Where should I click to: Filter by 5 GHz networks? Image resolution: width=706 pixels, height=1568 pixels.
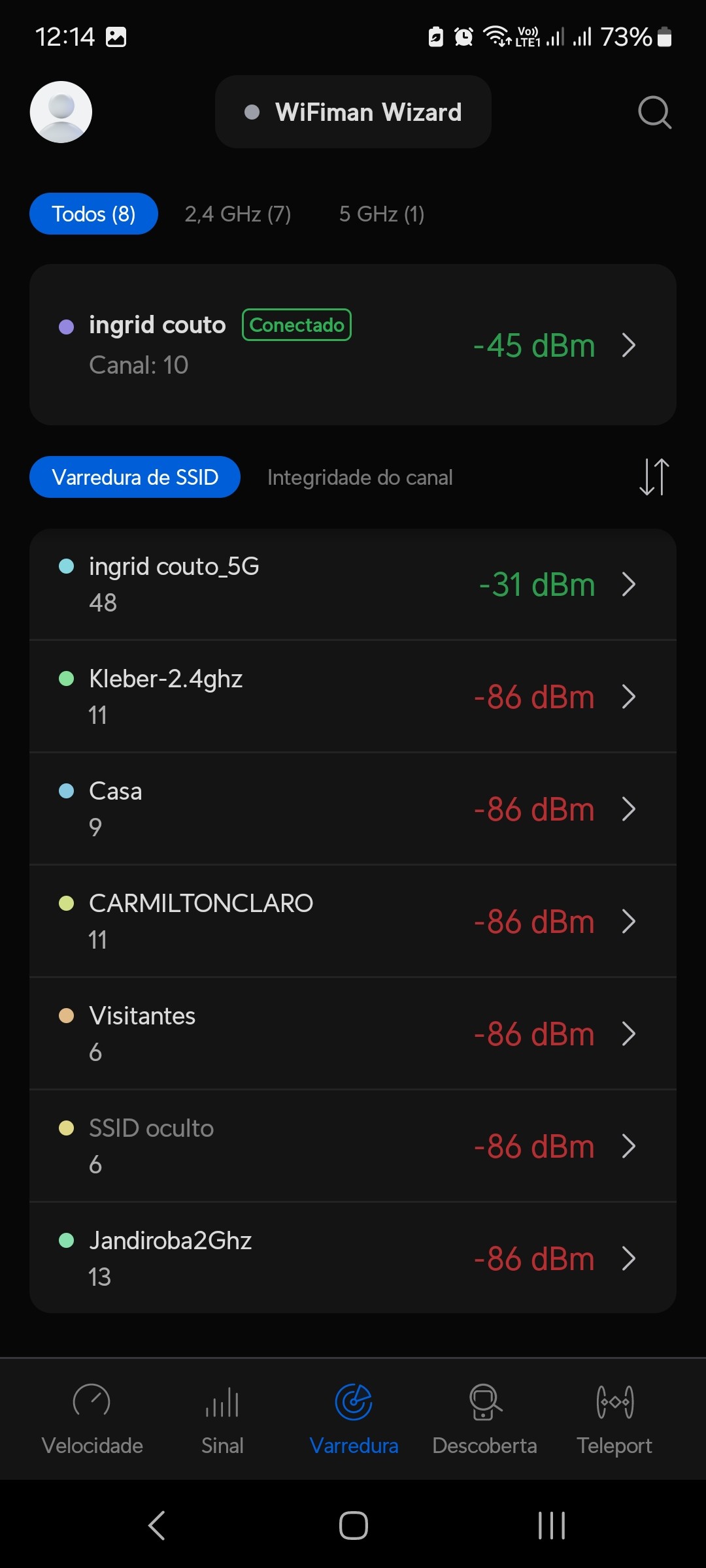pos(382,214)
